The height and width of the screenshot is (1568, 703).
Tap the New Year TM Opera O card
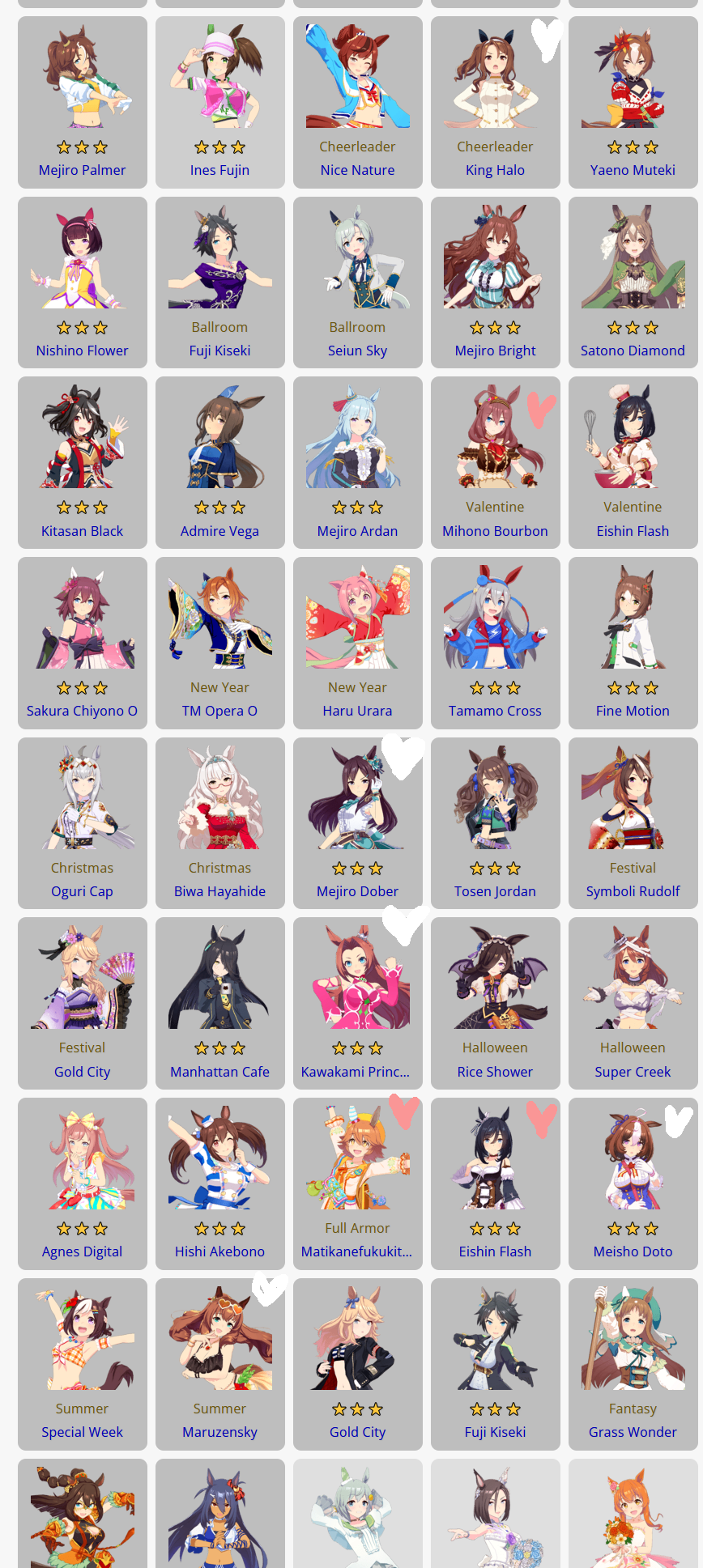point(220,643)
